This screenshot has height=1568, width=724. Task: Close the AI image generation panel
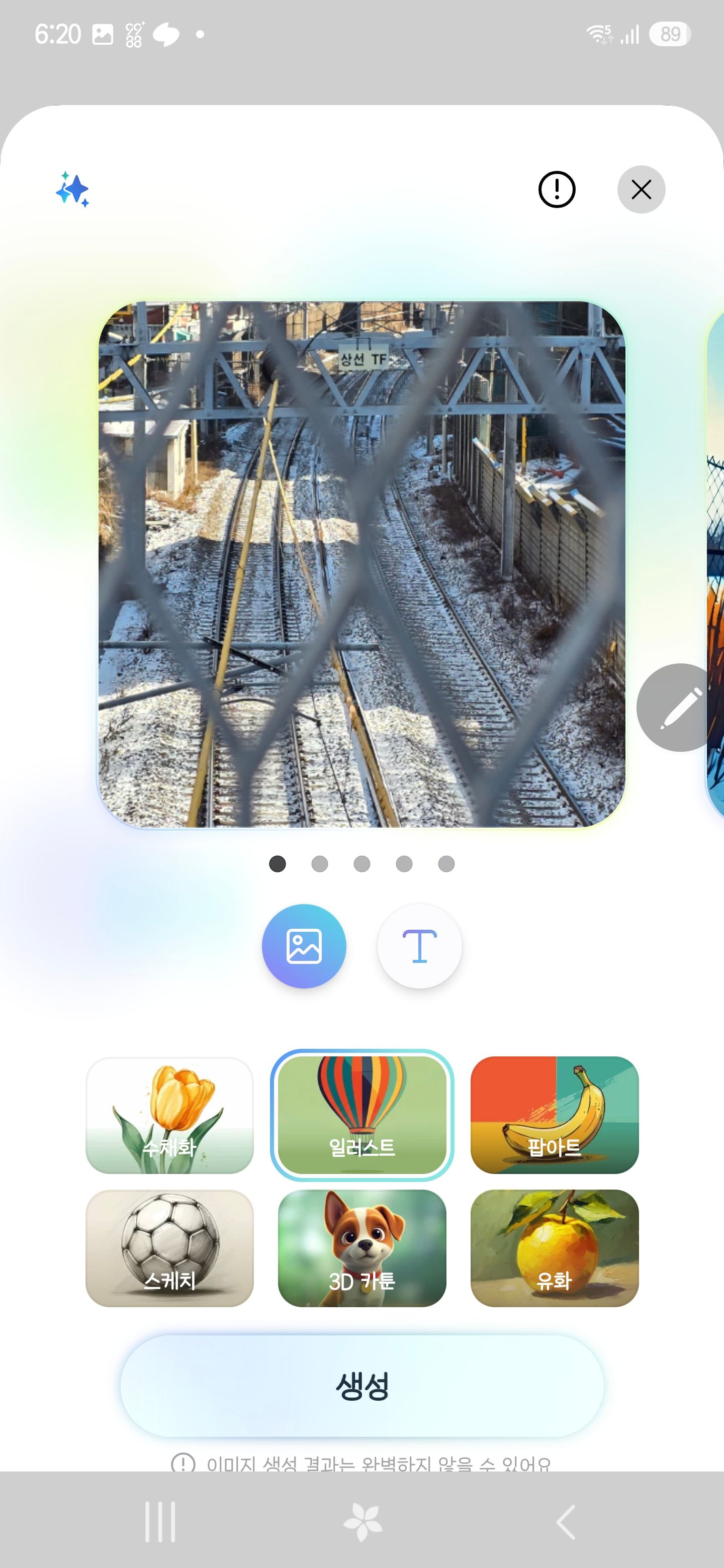641,189
